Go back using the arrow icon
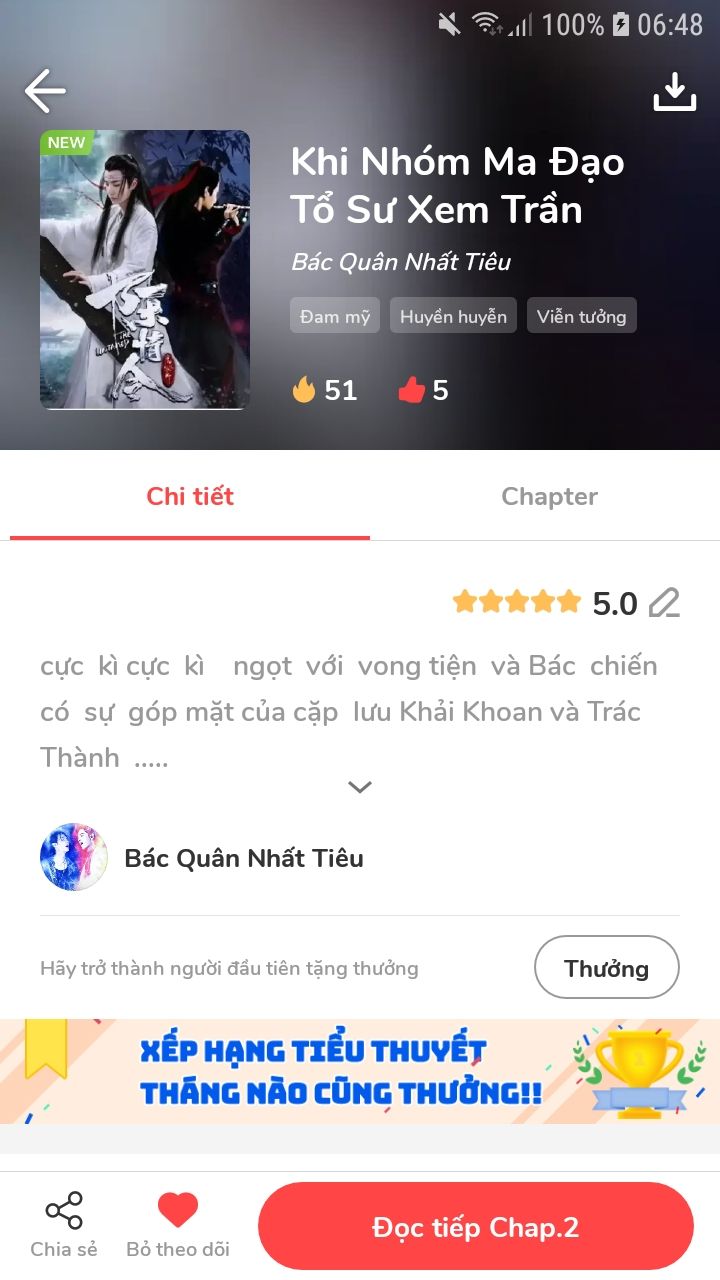The height and width of the screenshot is (1280, 720). point(45,91)
